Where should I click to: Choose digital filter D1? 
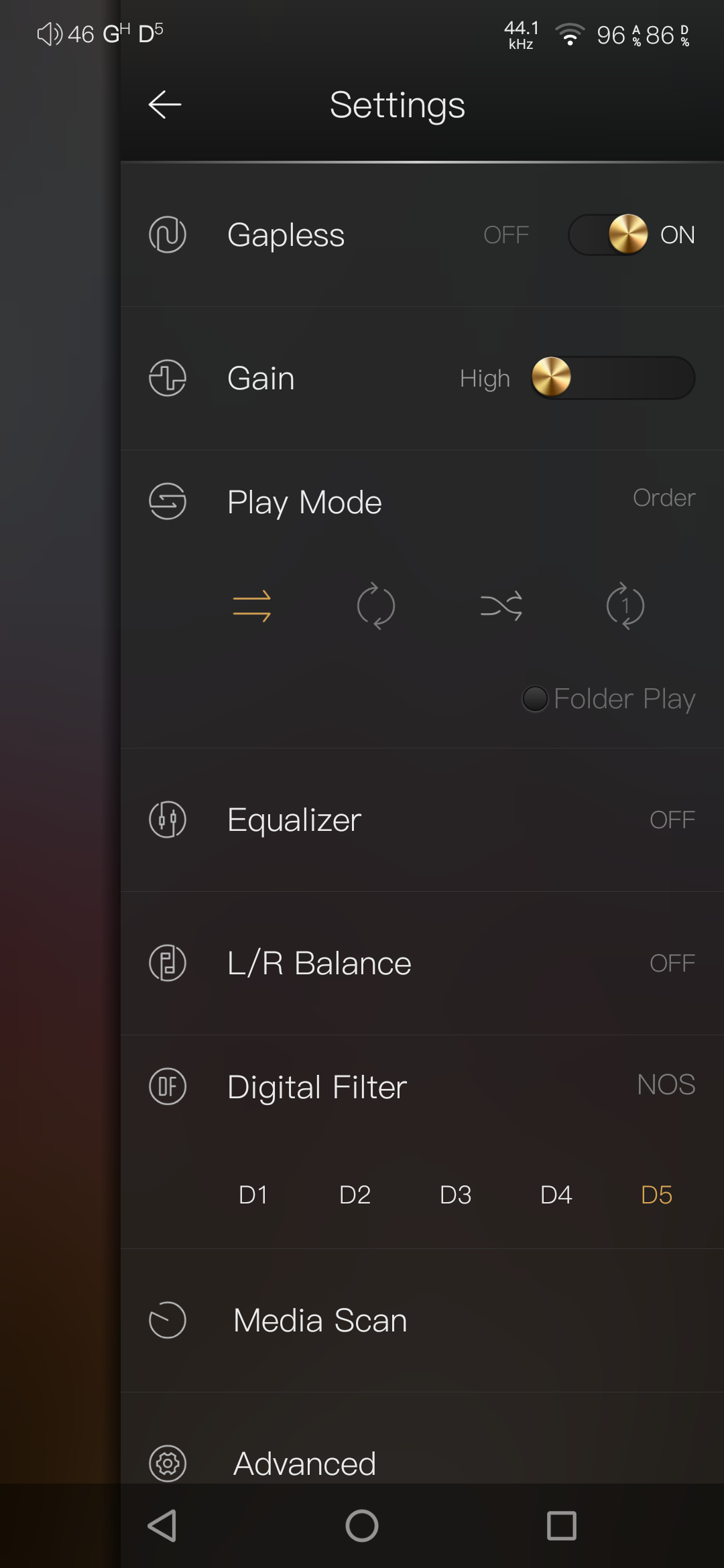(x=253, y=1195)
